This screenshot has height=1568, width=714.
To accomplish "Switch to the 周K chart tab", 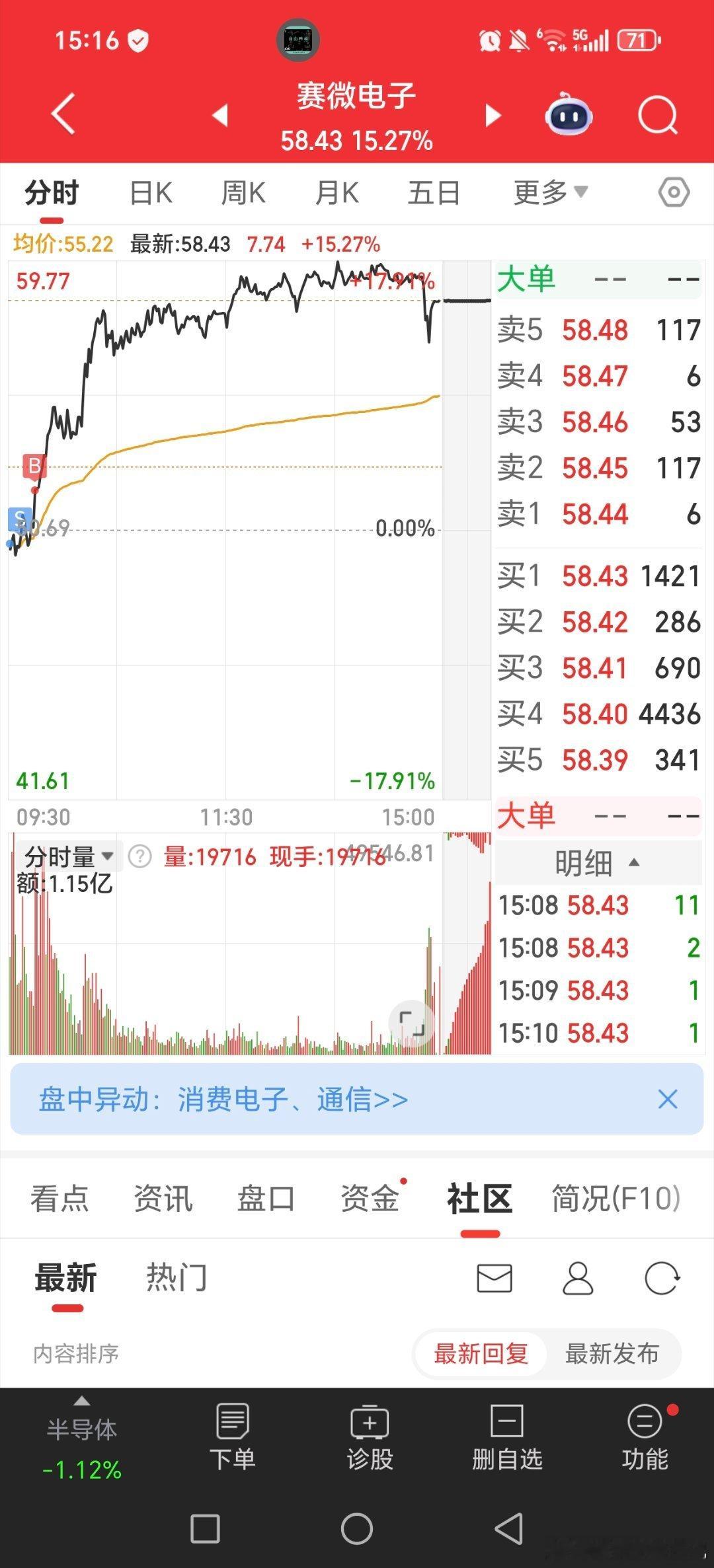I will (x=243, y=193).
